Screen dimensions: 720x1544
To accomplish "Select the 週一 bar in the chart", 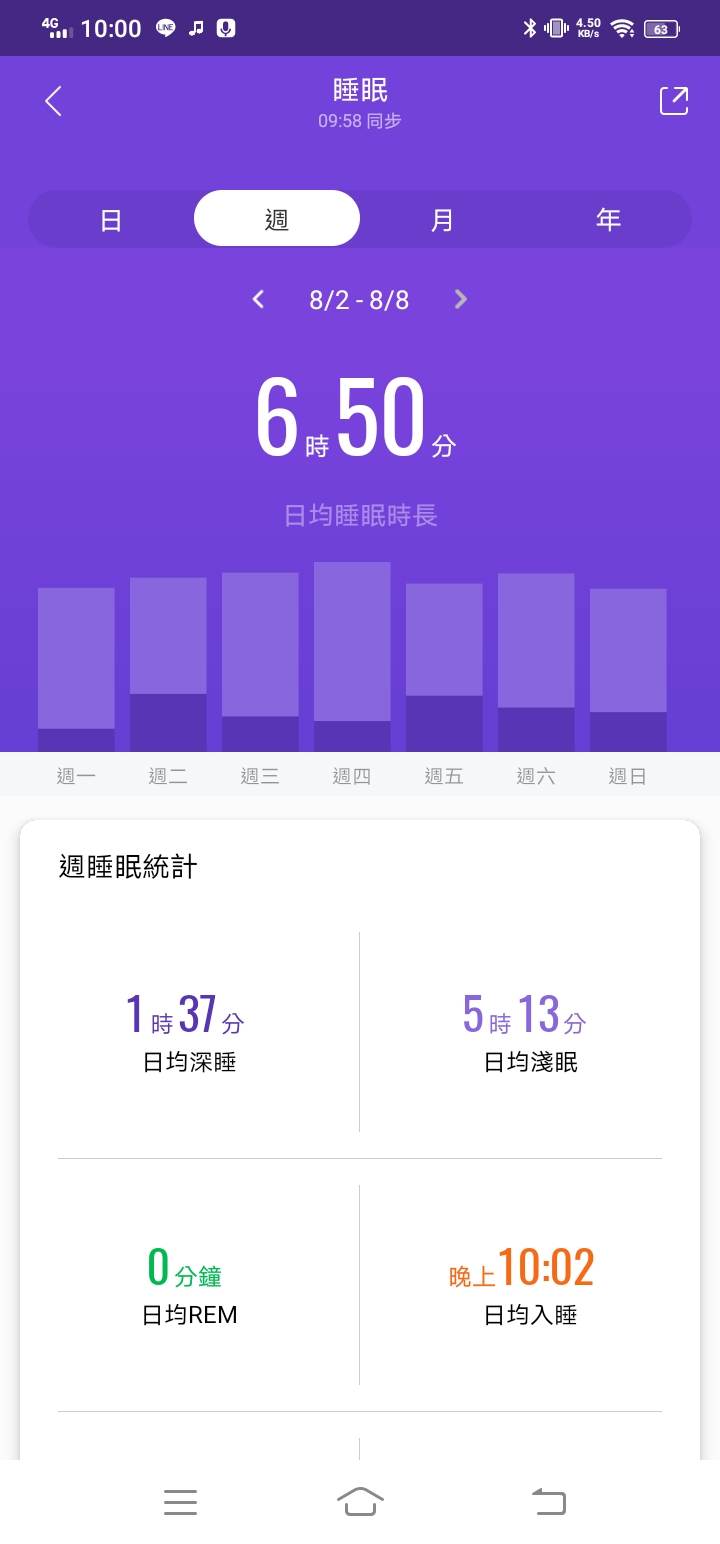I will tap(76, 670).
